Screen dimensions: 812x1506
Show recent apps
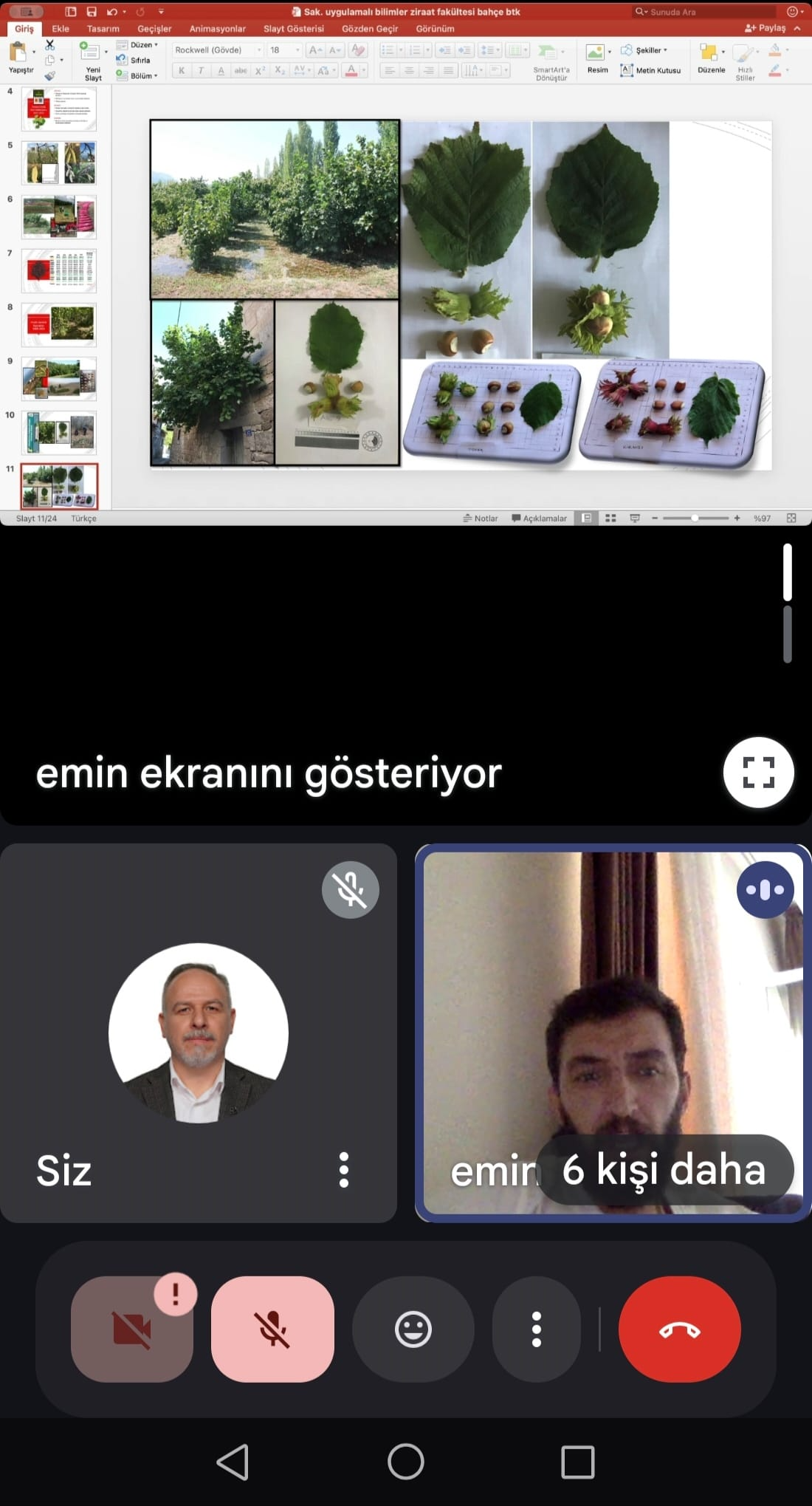578,1462
